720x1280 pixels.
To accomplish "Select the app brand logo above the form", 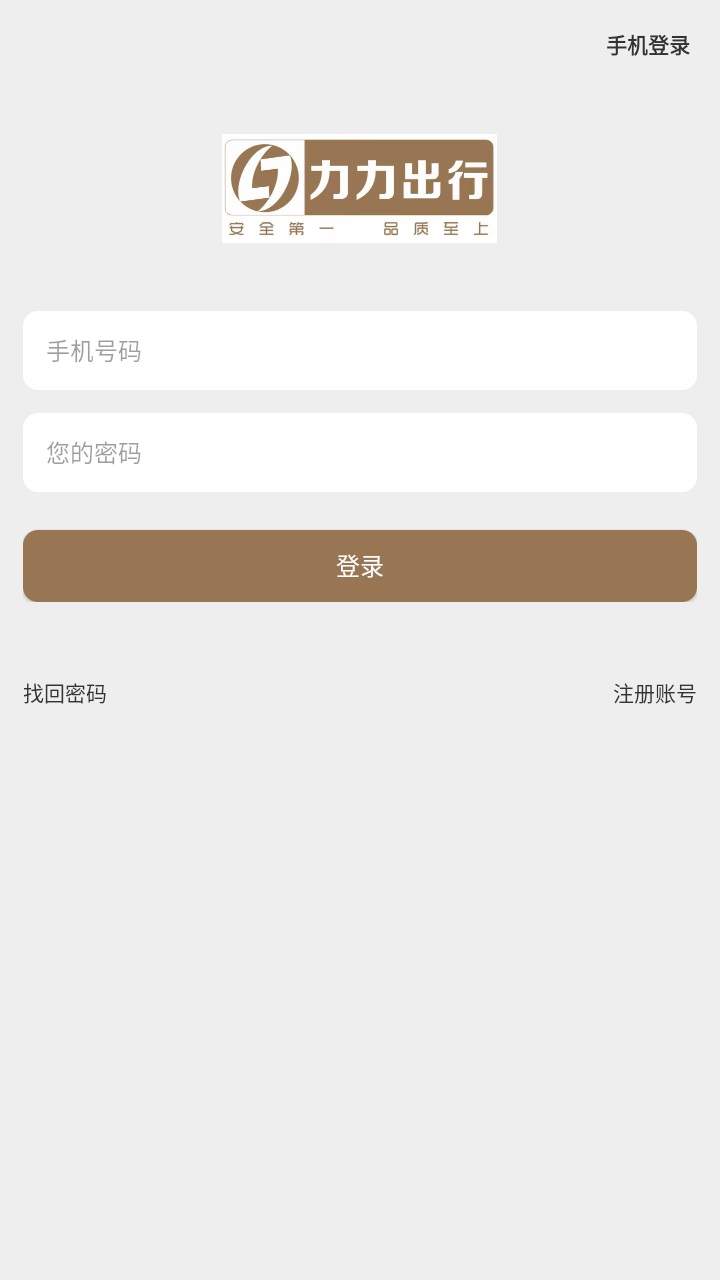I will [358, 188].
